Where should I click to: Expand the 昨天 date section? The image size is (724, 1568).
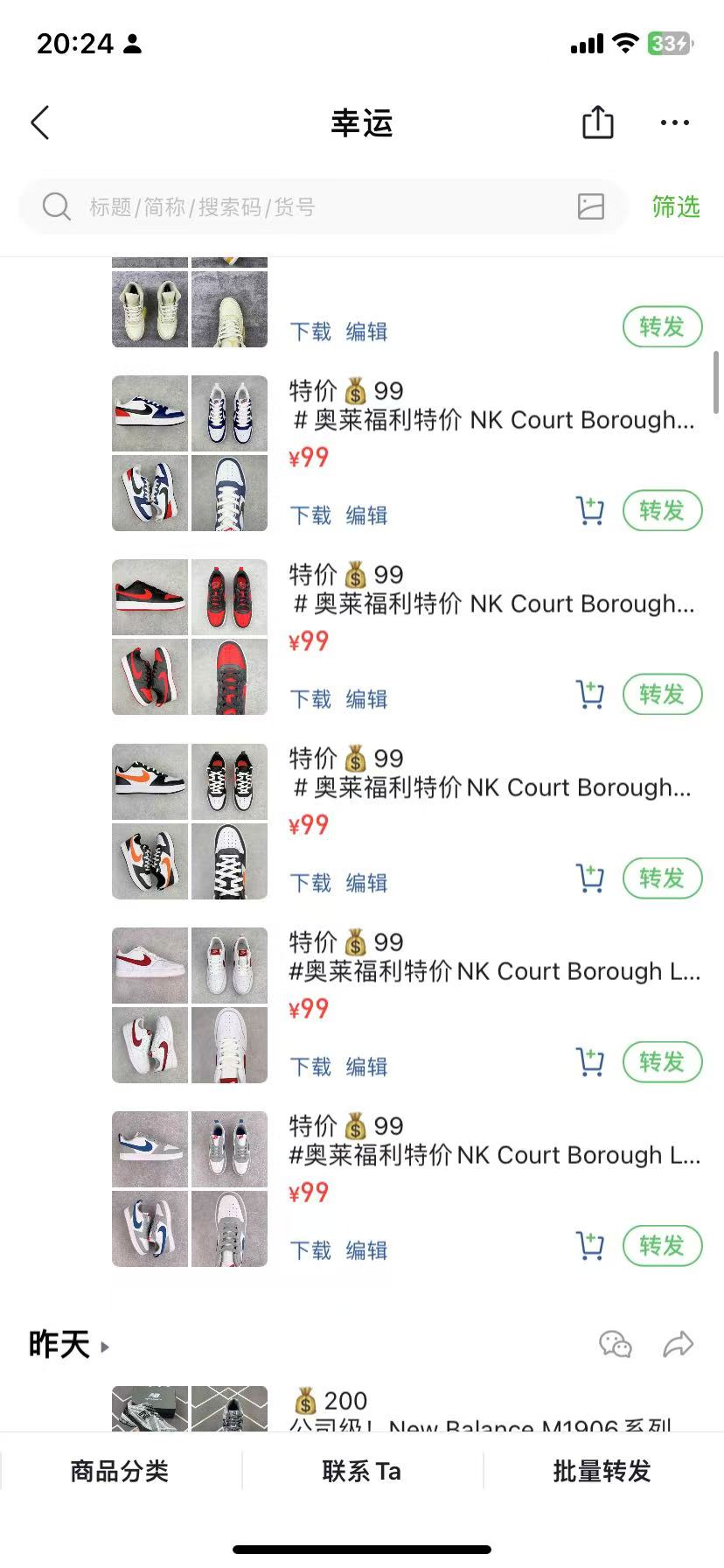(x=68, y=1345)
